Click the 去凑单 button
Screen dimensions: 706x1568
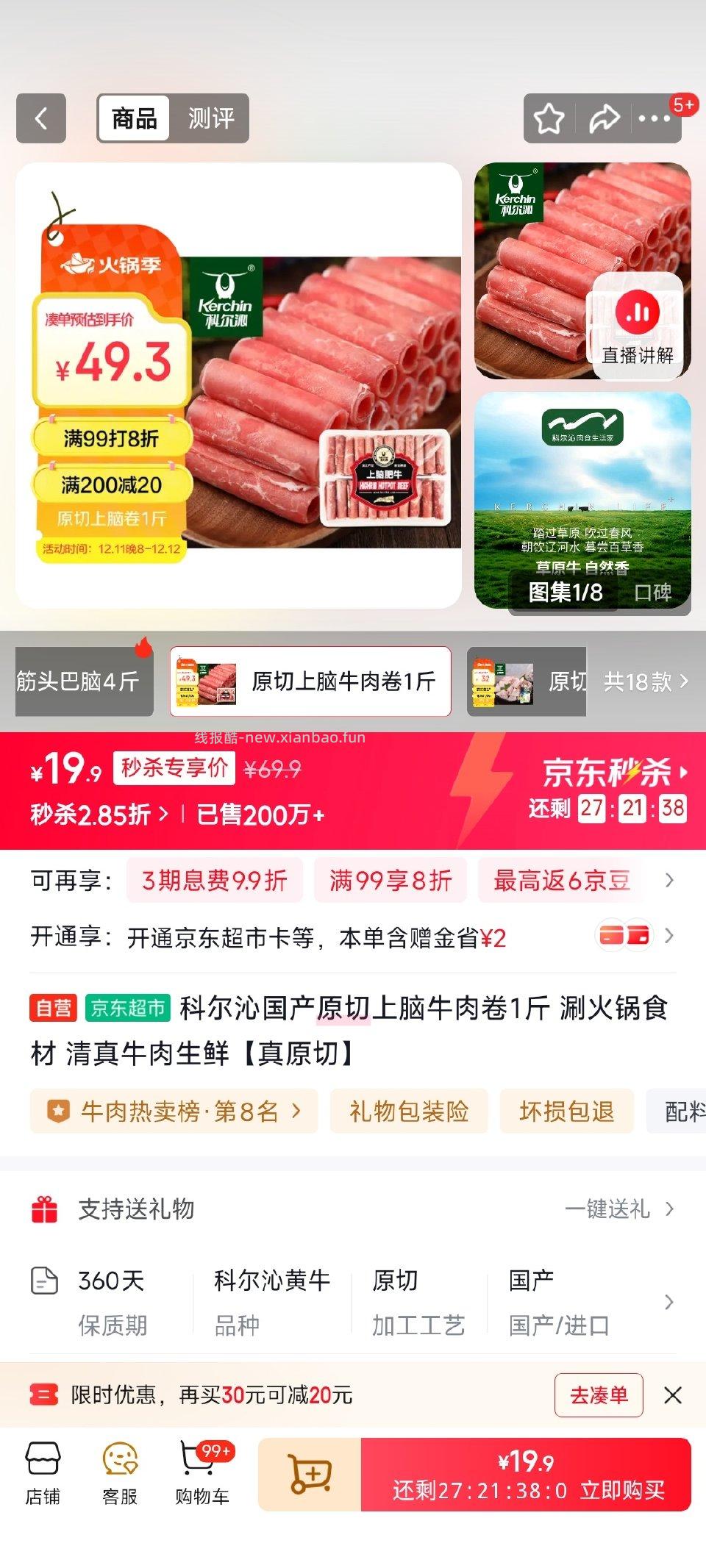[x=599, y=1394]
